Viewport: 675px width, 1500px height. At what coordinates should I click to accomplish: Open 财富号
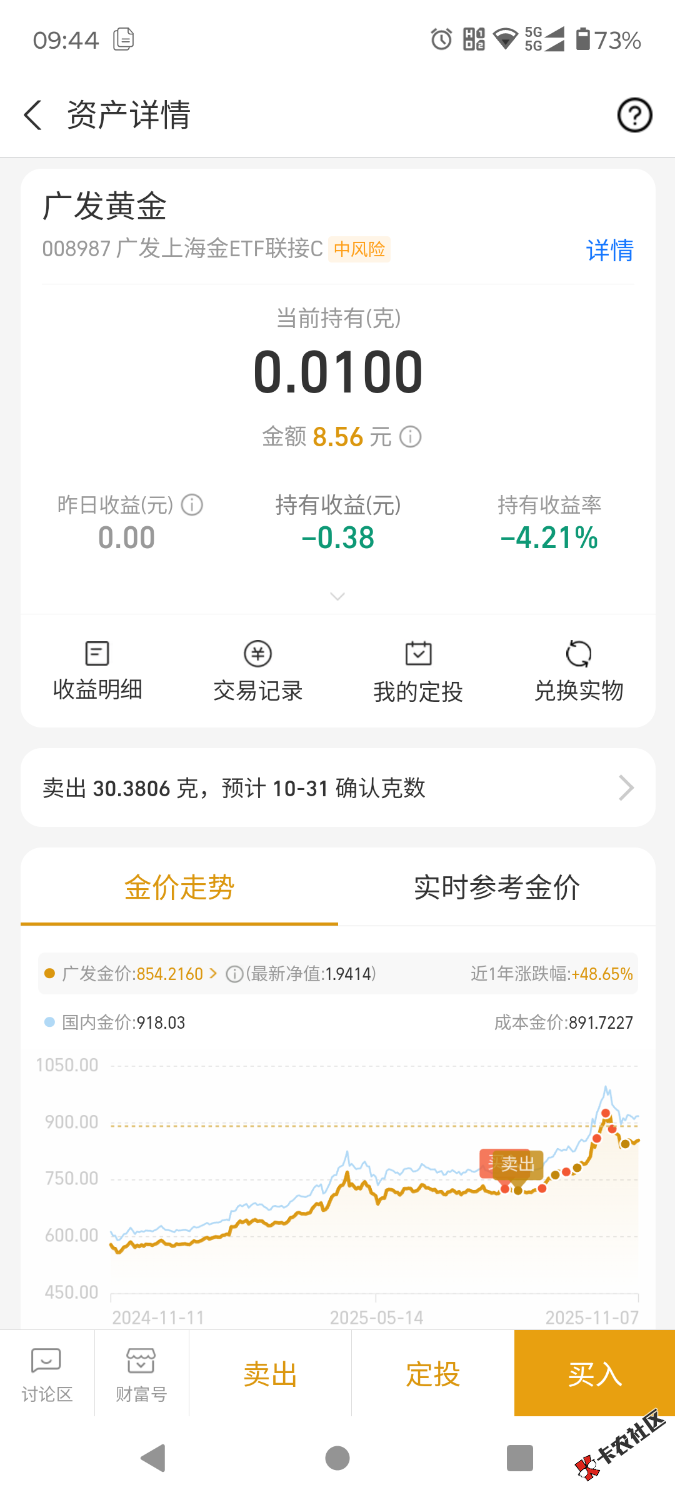(141, 1374)
